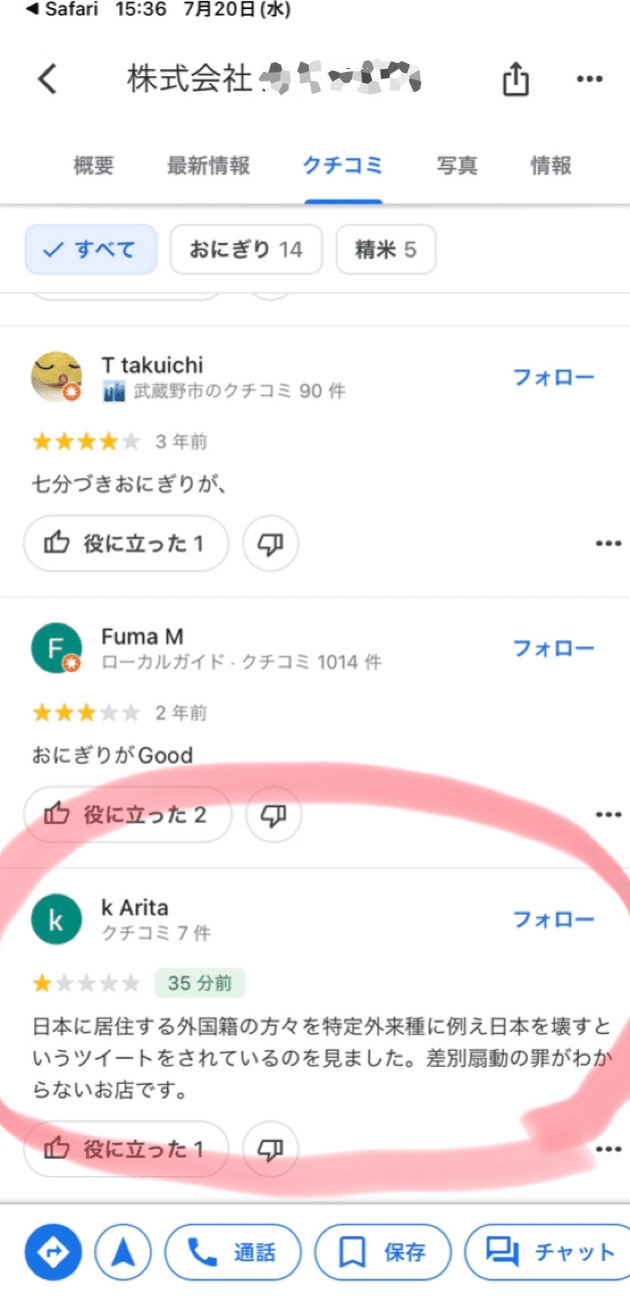
Task: Open the 写真 tab
Action: click(457, 166)
